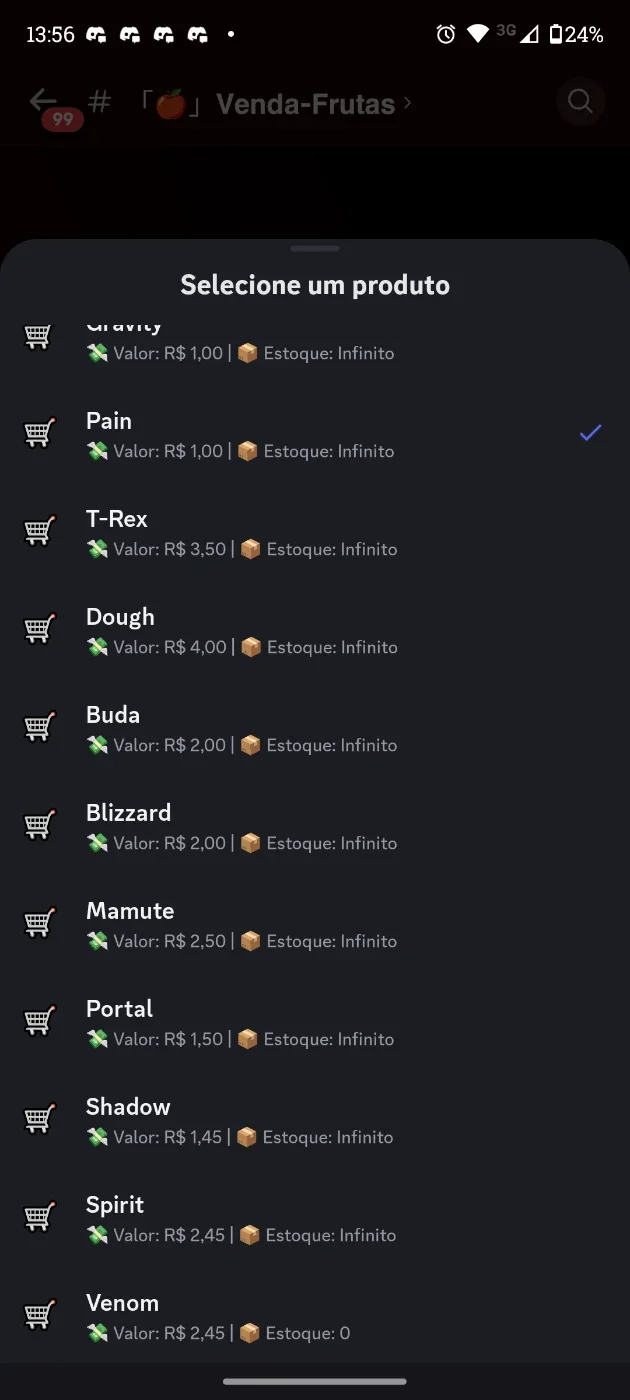Select Spirit from the products
The image size is (630, 1400).
pos(315,1218)
